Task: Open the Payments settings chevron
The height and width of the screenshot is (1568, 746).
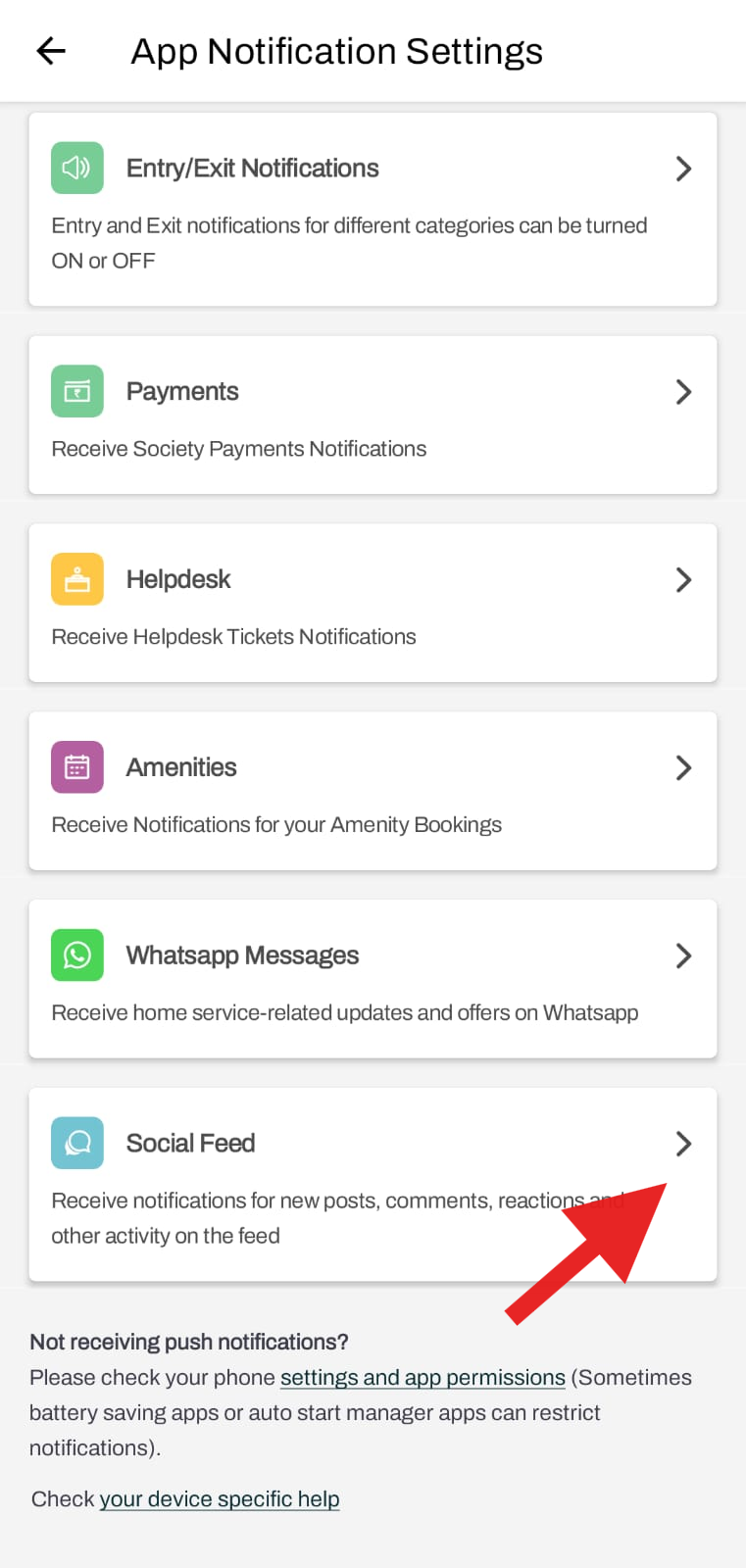Action: [683, 391]
